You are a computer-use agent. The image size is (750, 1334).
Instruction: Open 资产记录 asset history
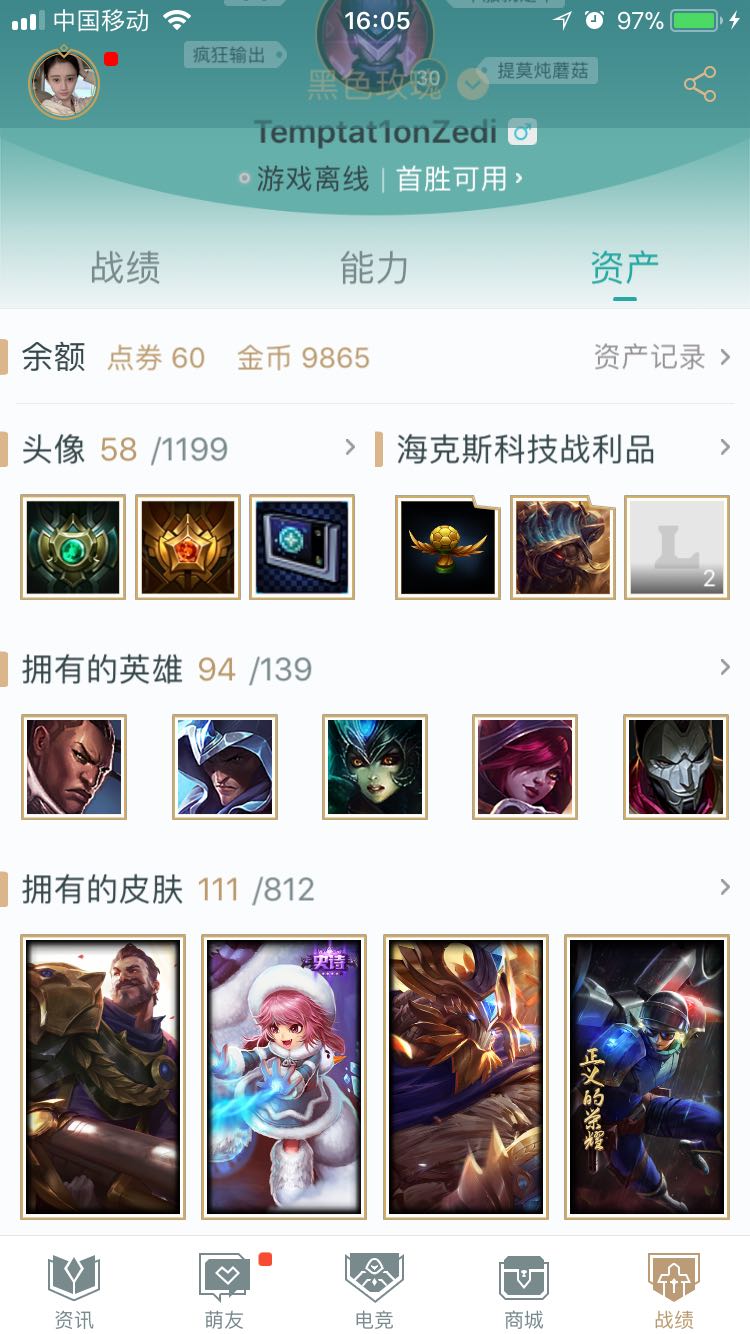pyautogui.click(x=662, y=357)
